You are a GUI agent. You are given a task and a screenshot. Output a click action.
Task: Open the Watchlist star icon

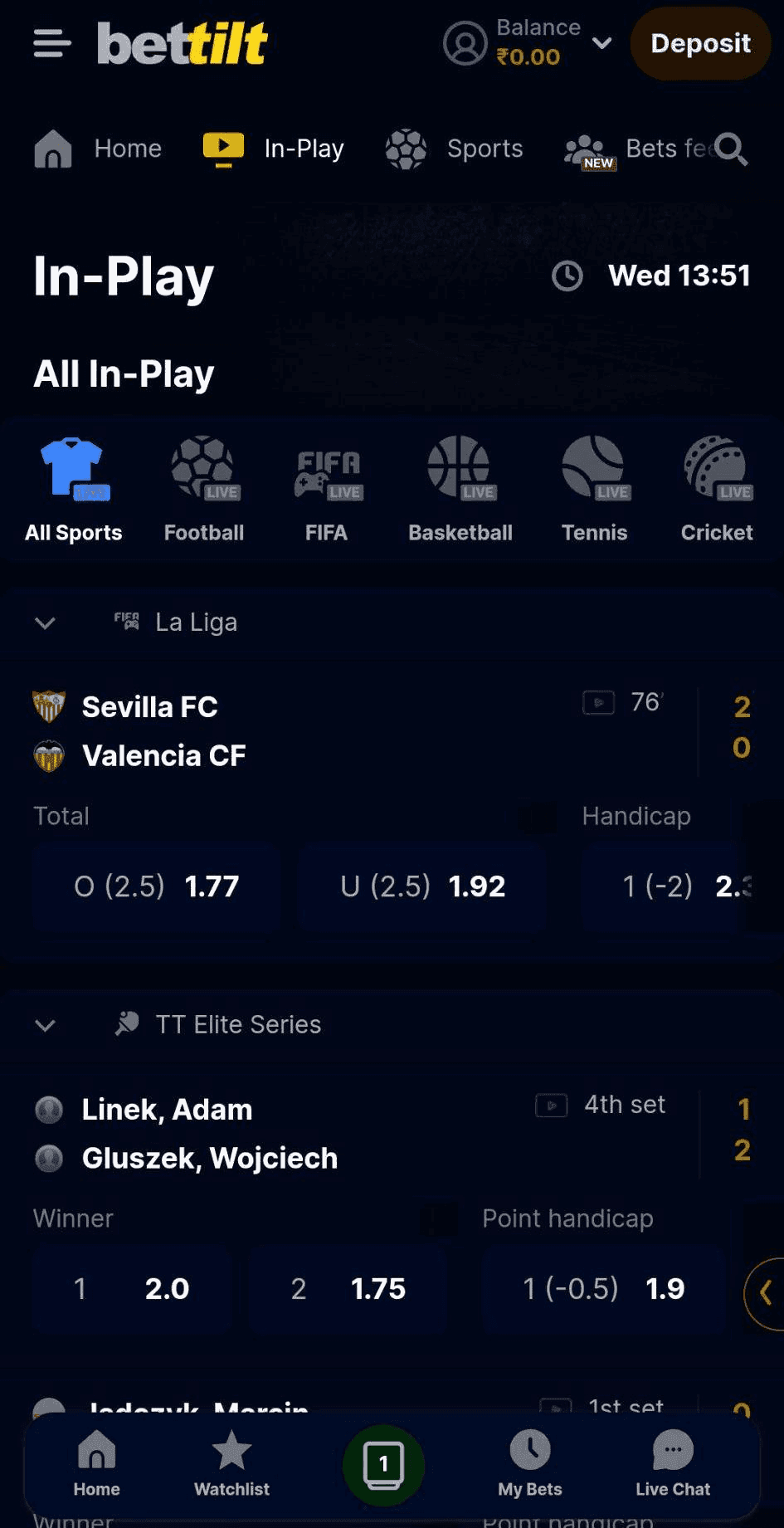(x=231, y=1465)
